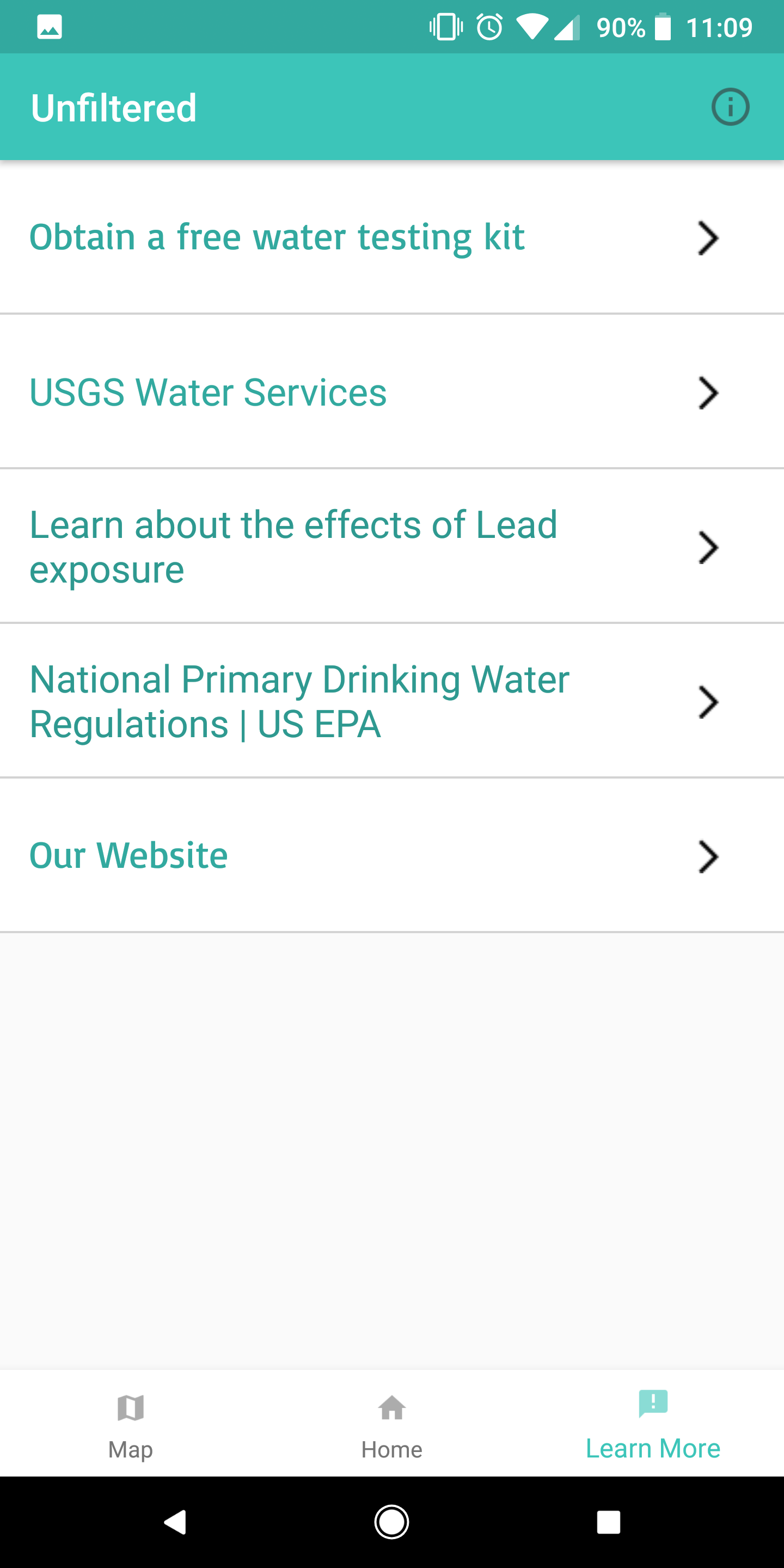The height and width of the screenshot is (1568, 784).
Task: Open National Primary Drinking Water Regulations
Action: tap(392, 701)
